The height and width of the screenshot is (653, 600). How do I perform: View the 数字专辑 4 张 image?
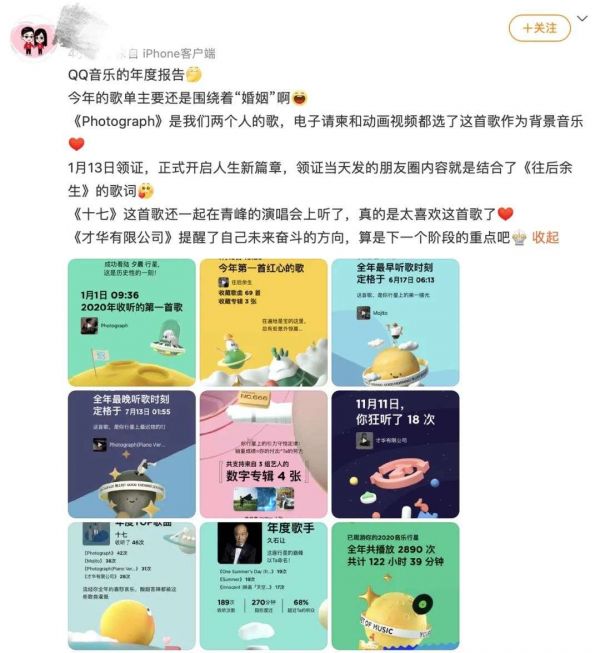click(x=263, y=453)
